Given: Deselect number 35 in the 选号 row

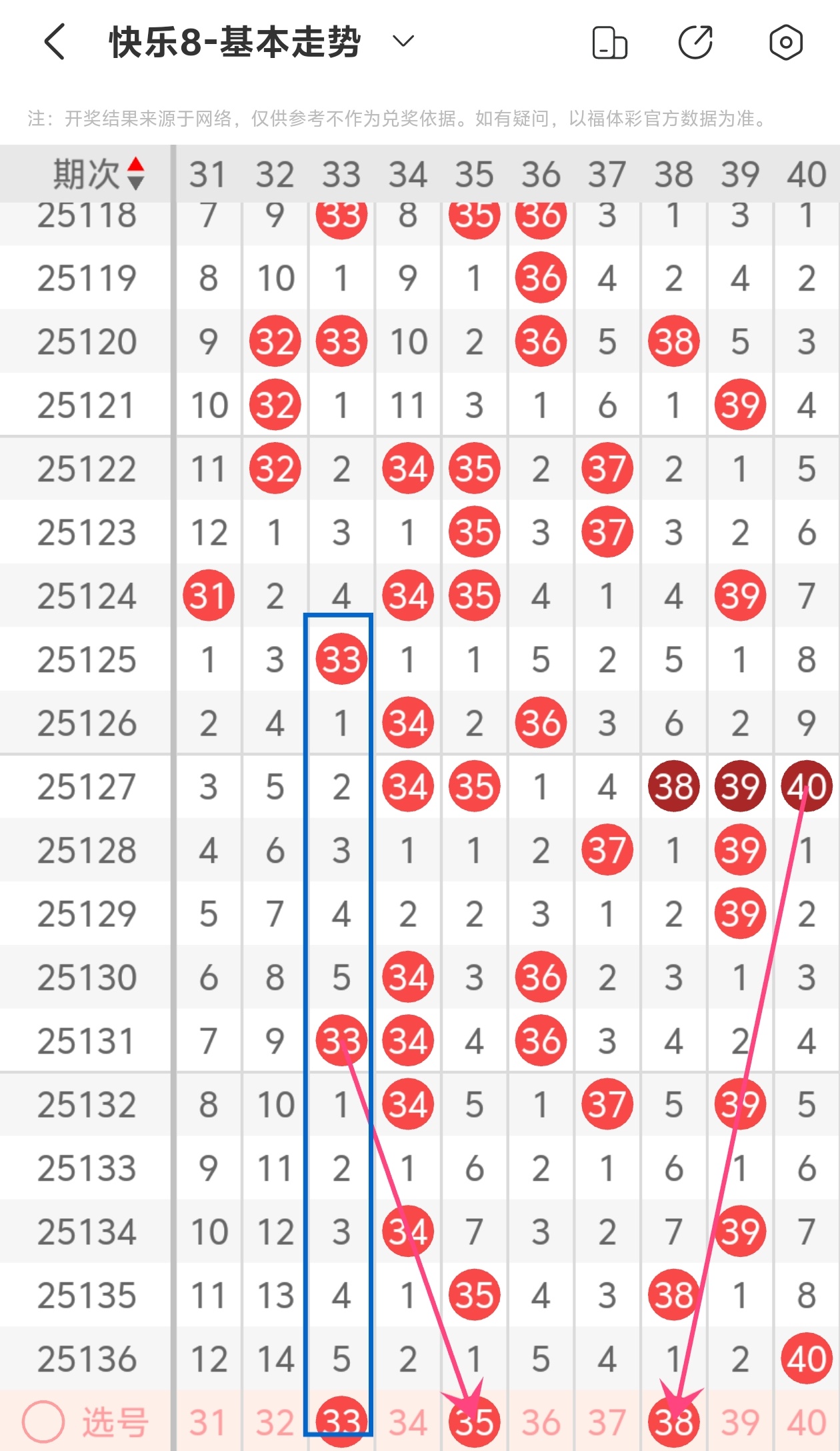Looking at the screenshot, I should coord(475,1422).
